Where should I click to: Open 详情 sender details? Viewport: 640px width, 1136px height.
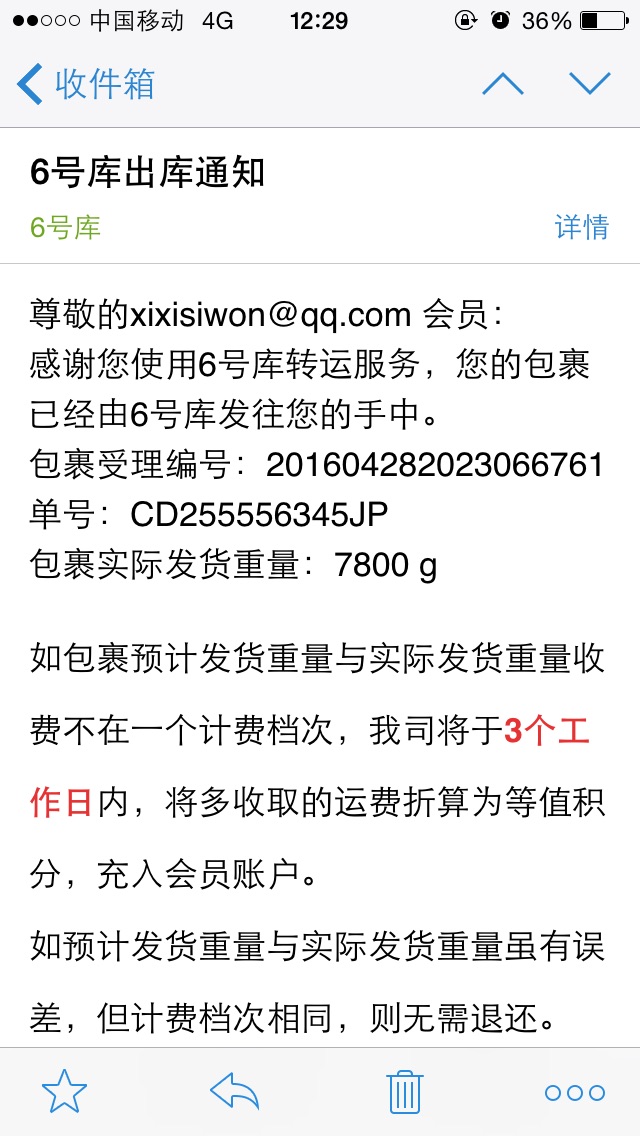click(x=581, y=228)
